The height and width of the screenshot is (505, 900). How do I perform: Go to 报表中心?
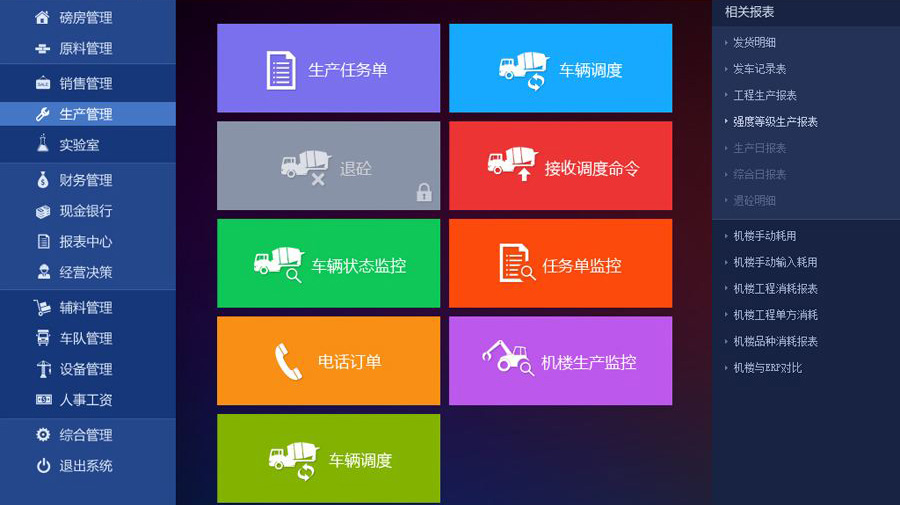point(85,241)
